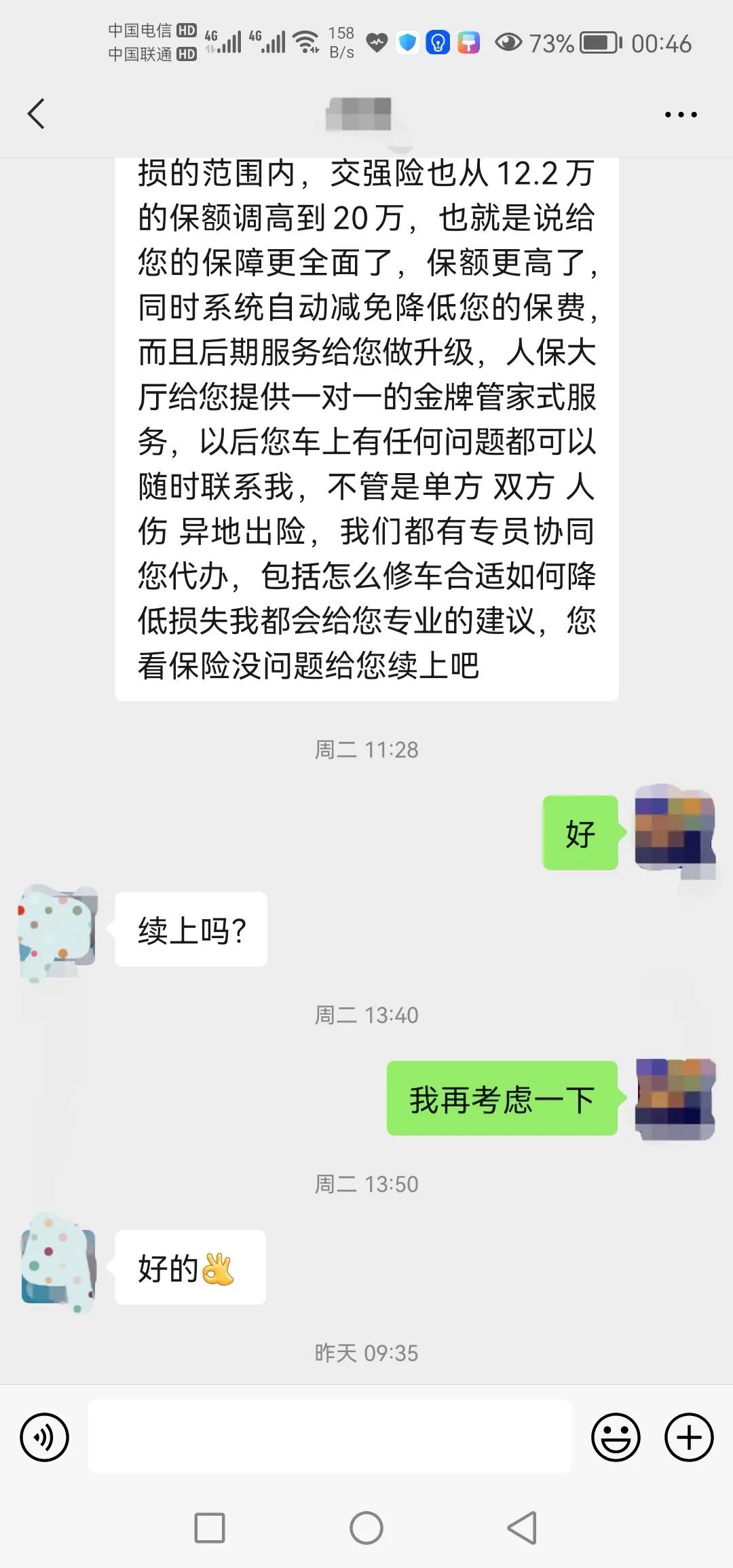Screen dimensions: 733x1568
Task: Tap the back arrow to exit chat
Action: point(37,113)
